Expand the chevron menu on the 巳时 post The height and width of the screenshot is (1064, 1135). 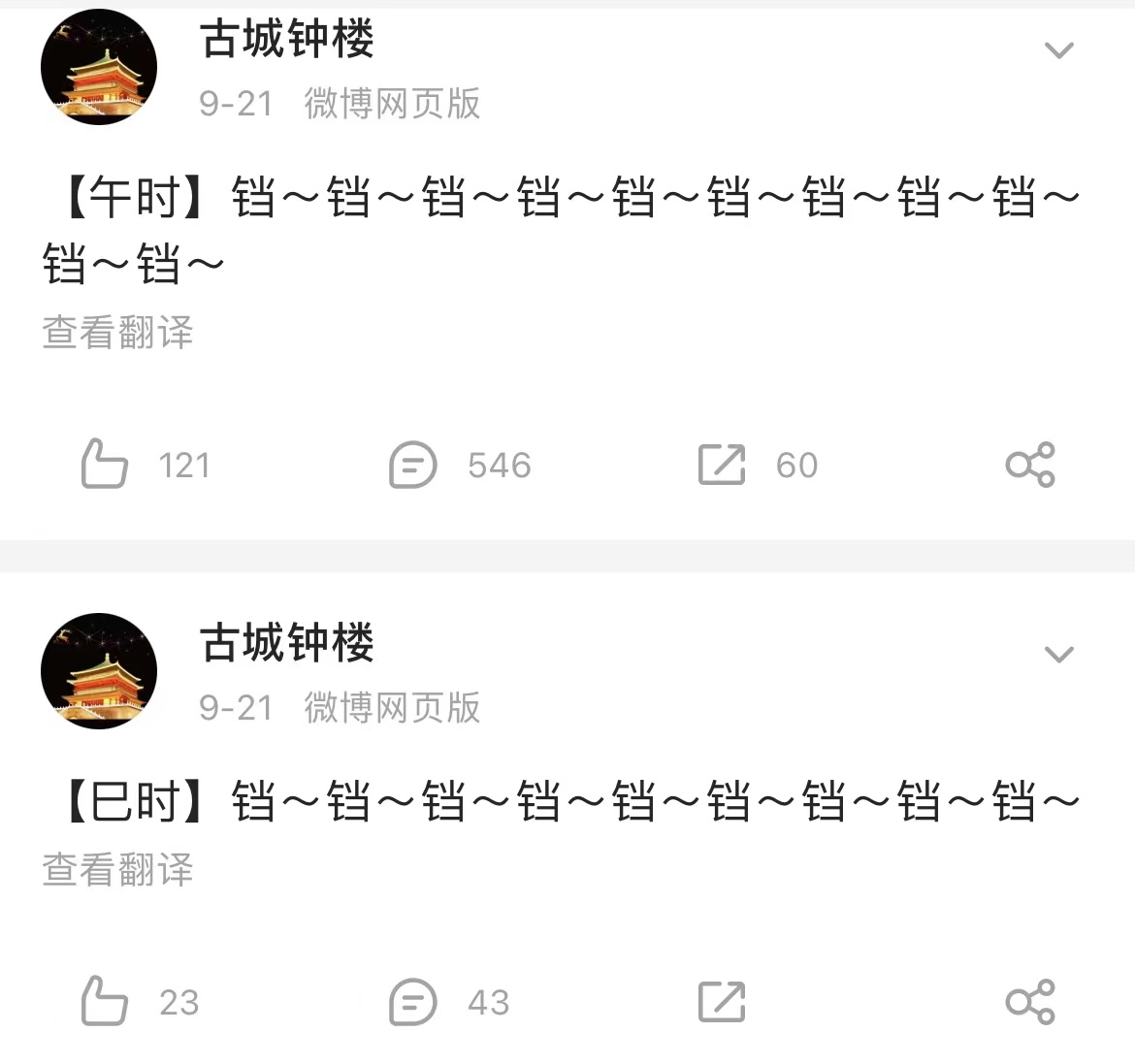click(x=1058, y=655)
